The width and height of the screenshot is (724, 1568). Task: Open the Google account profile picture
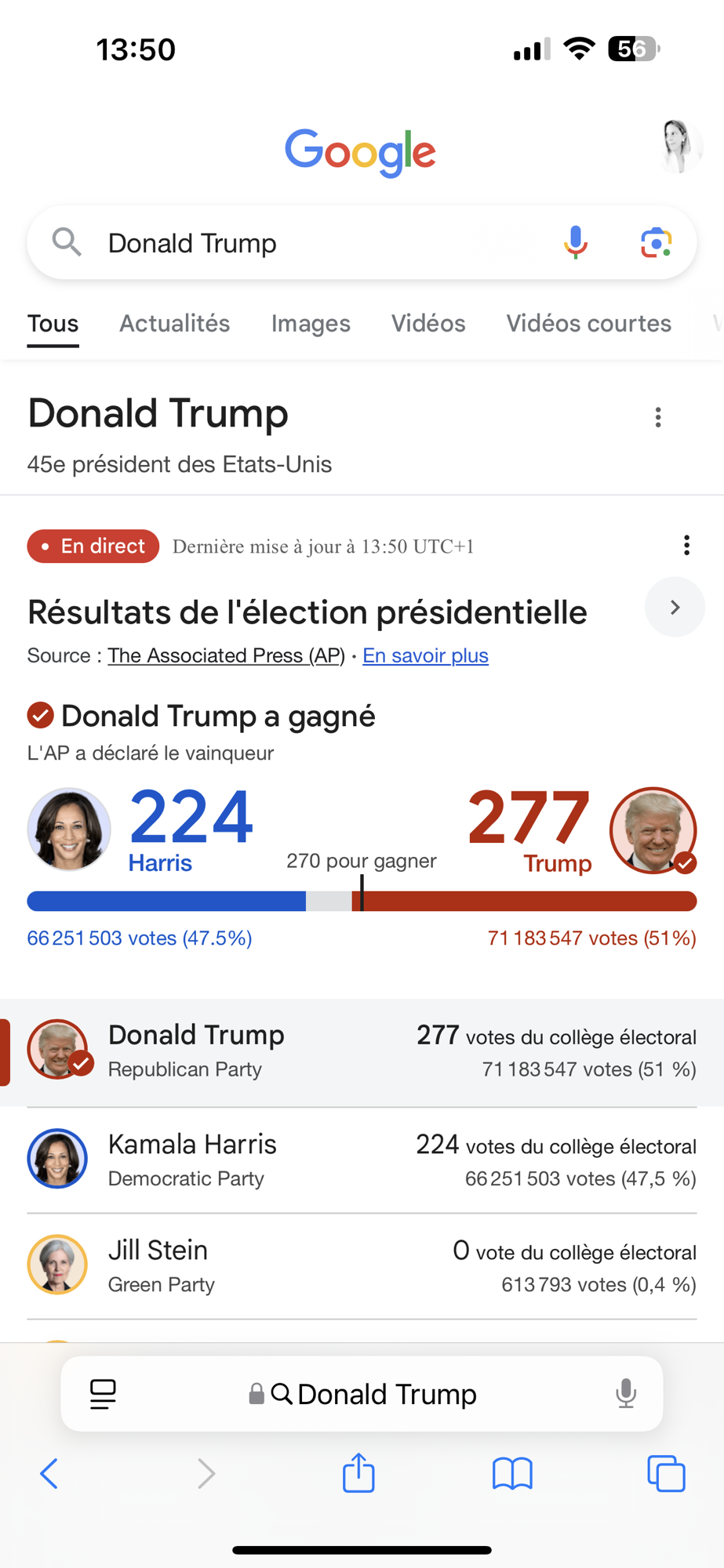[679, 147]
